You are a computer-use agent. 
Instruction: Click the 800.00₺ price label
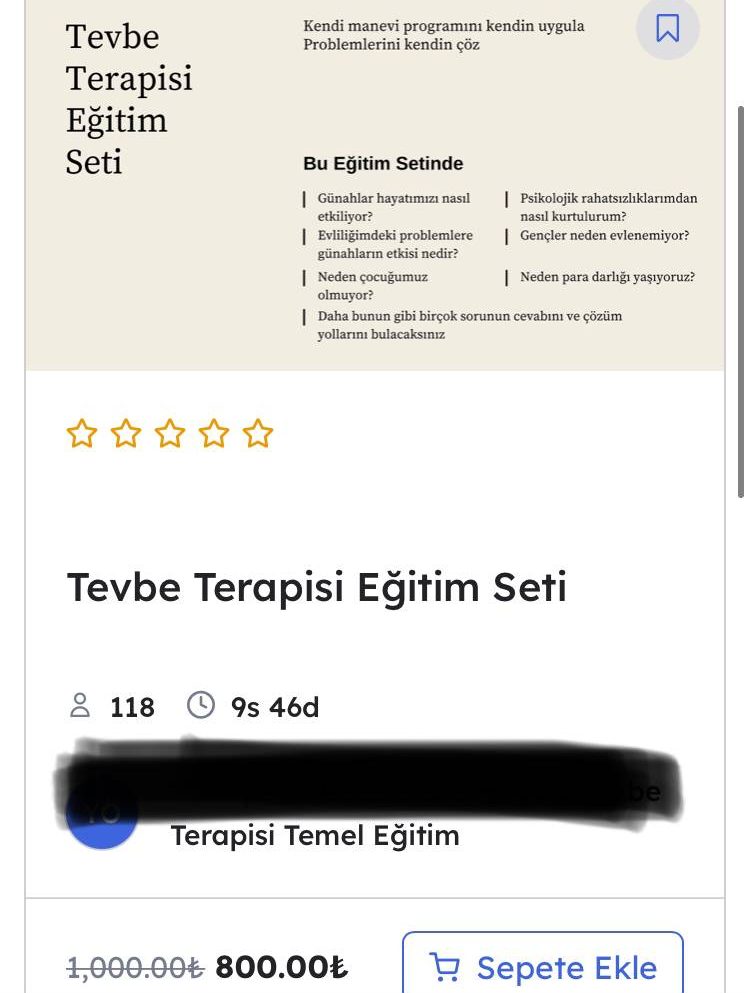(x=278, y=966)
